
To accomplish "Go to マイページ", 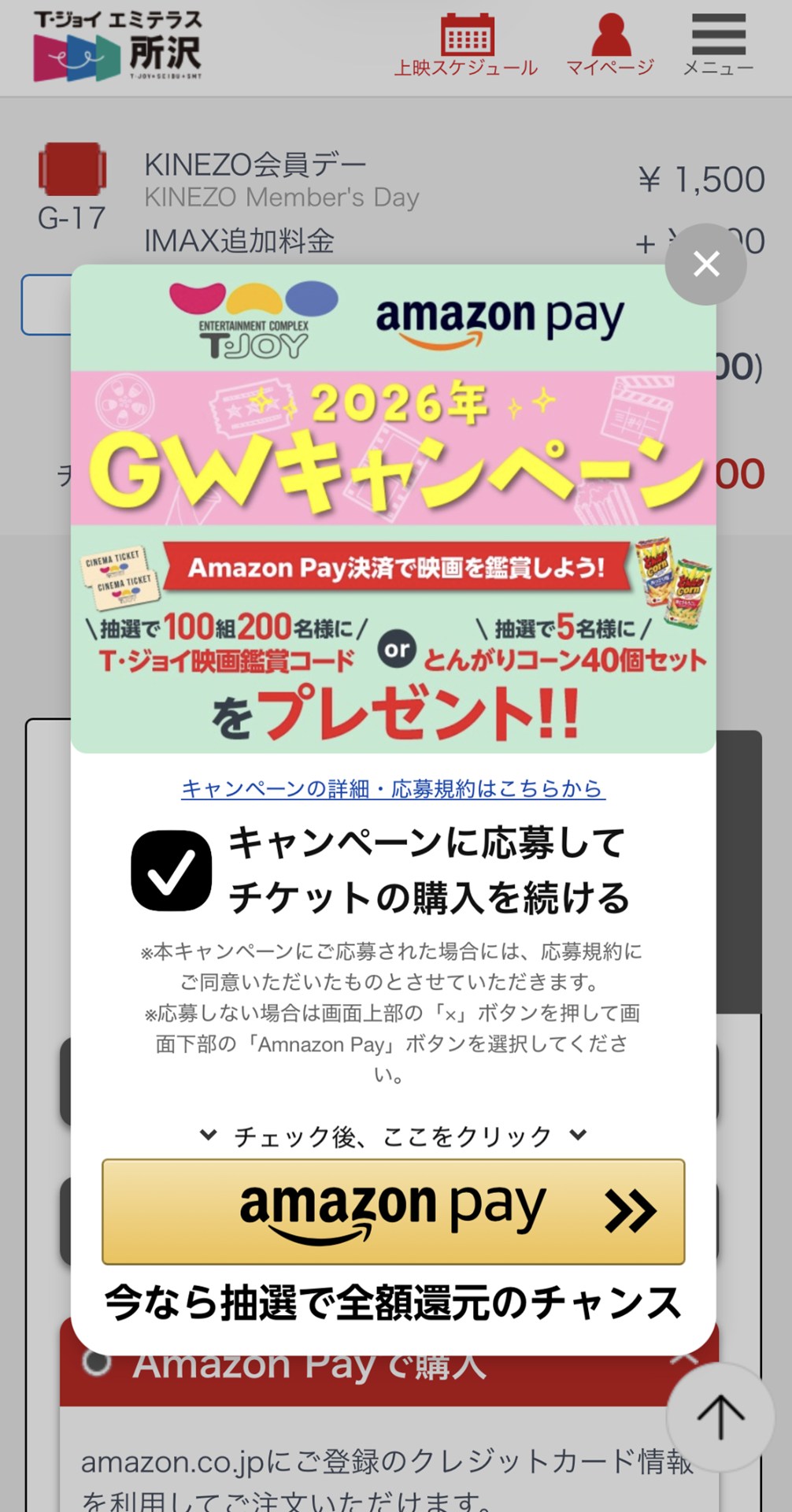I will 610,46.
